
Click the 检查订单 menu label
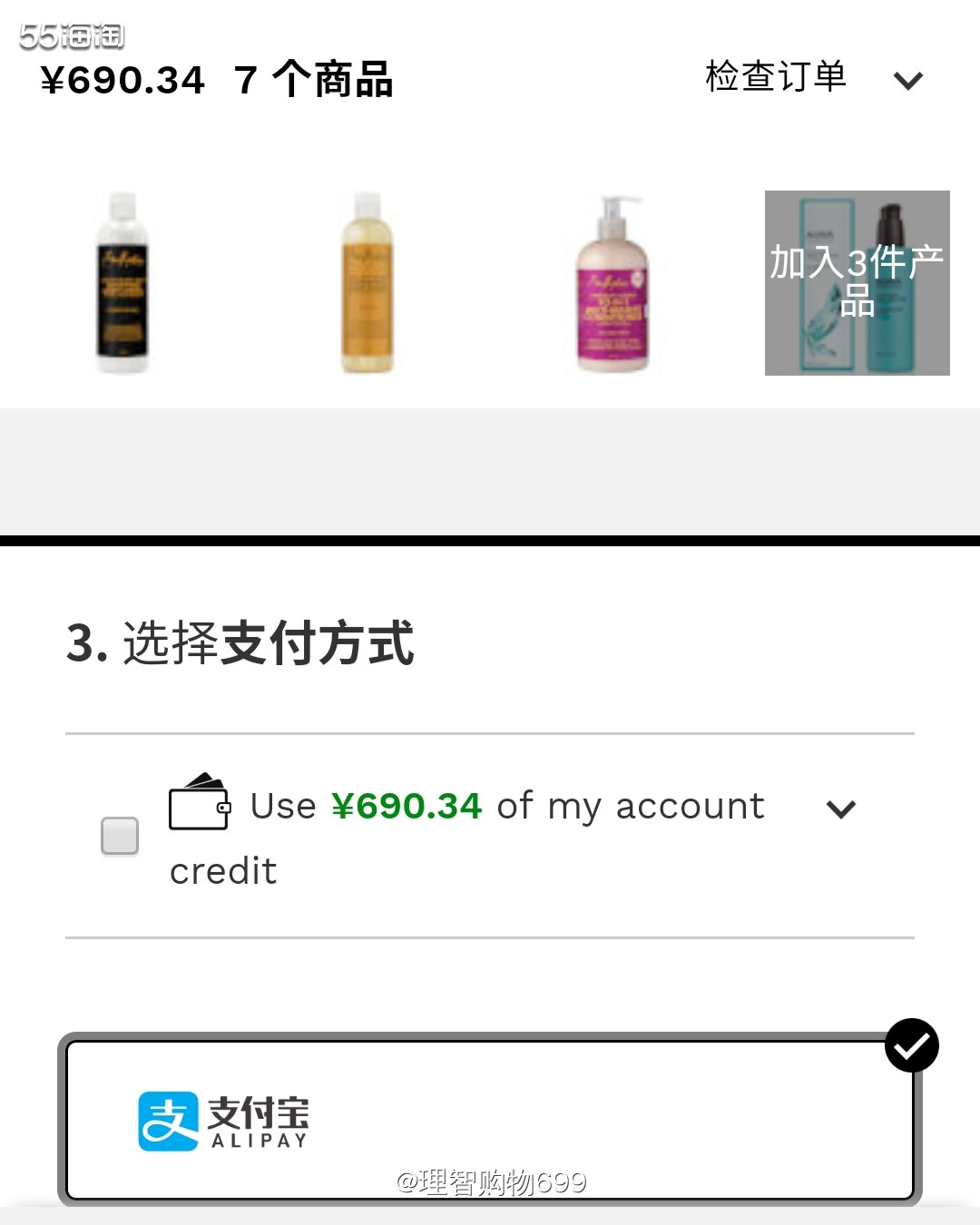click(774, 77)
